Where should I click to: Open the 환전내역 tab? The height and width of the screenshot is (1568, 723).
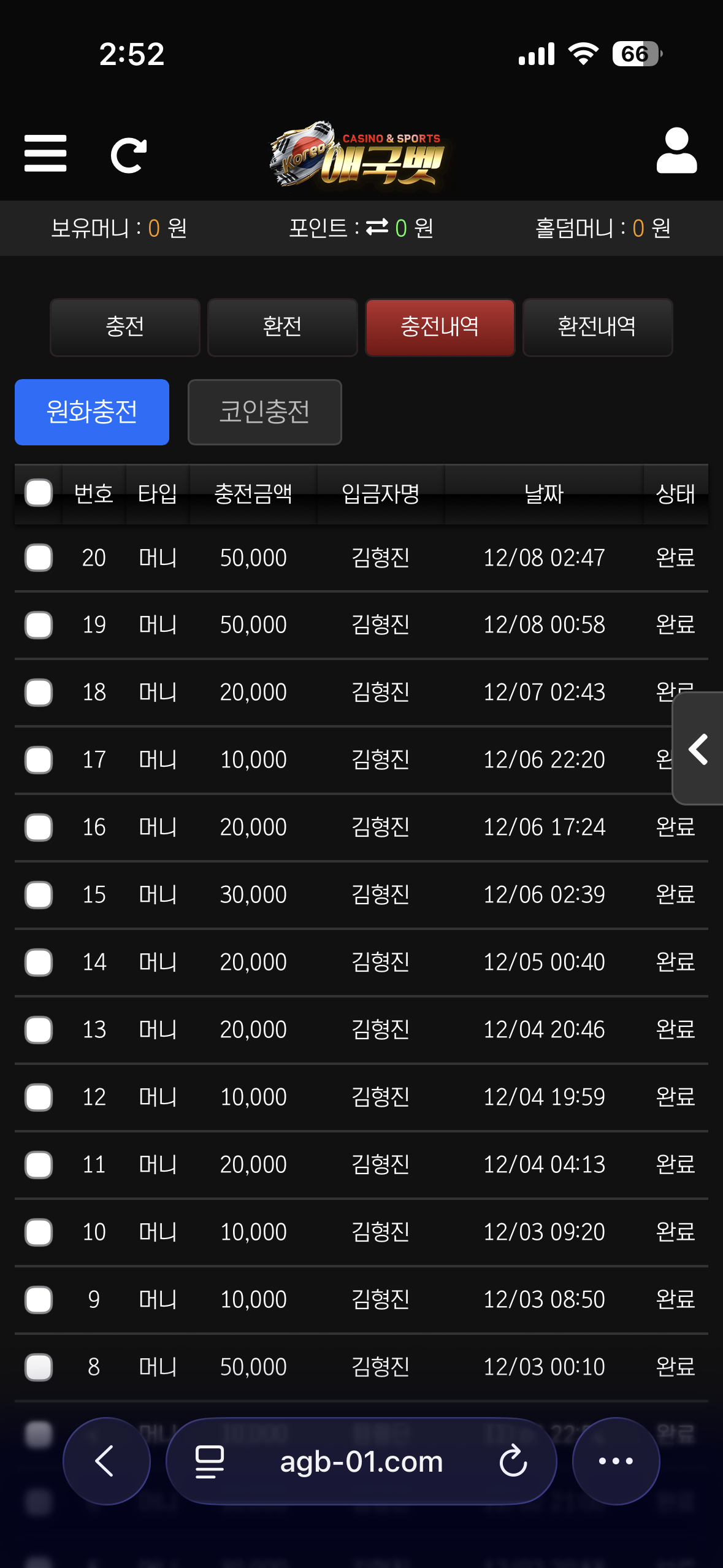[x=597, y=327]
